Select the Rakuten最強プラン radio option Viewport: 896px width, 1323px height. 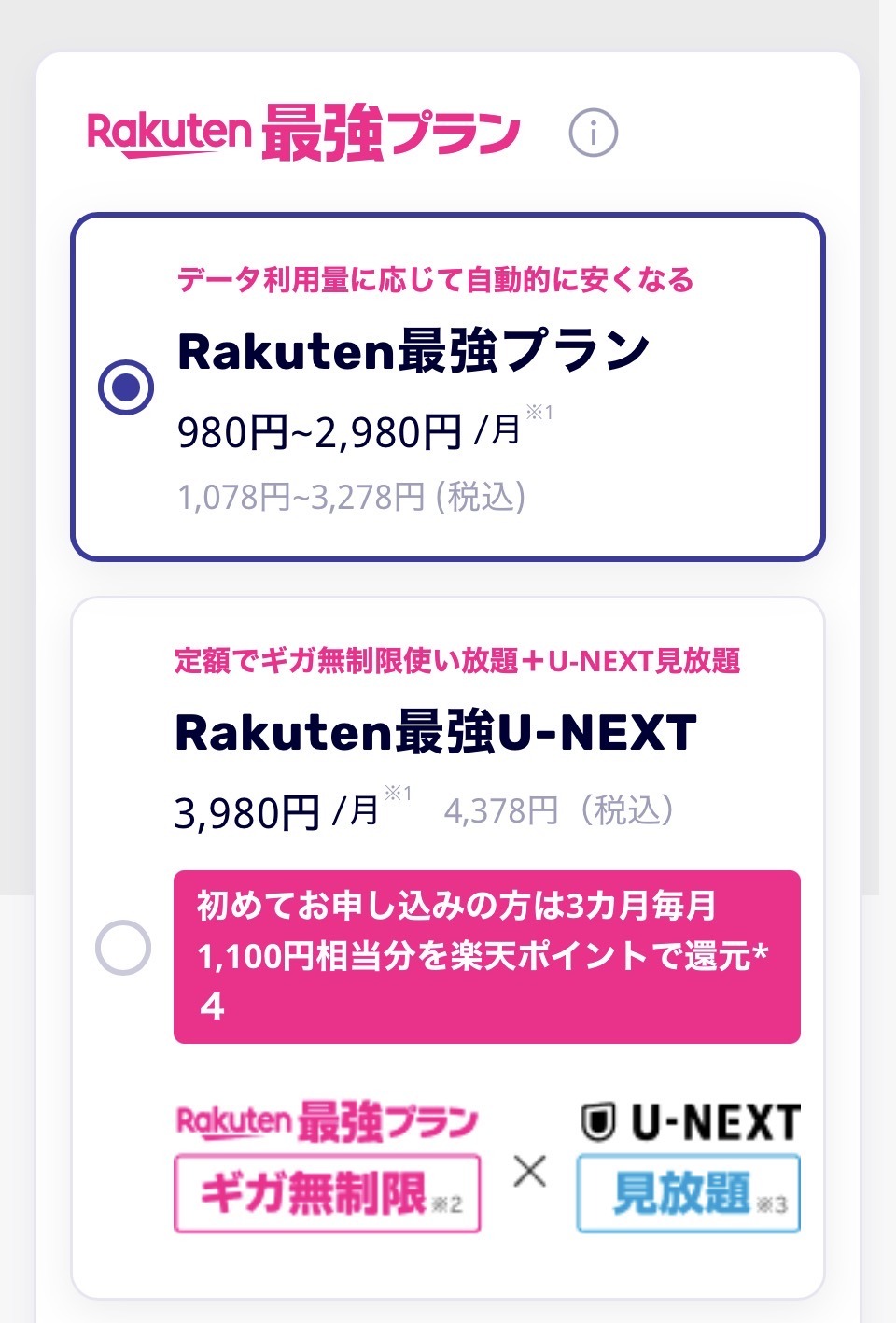(x=126, y=387)
